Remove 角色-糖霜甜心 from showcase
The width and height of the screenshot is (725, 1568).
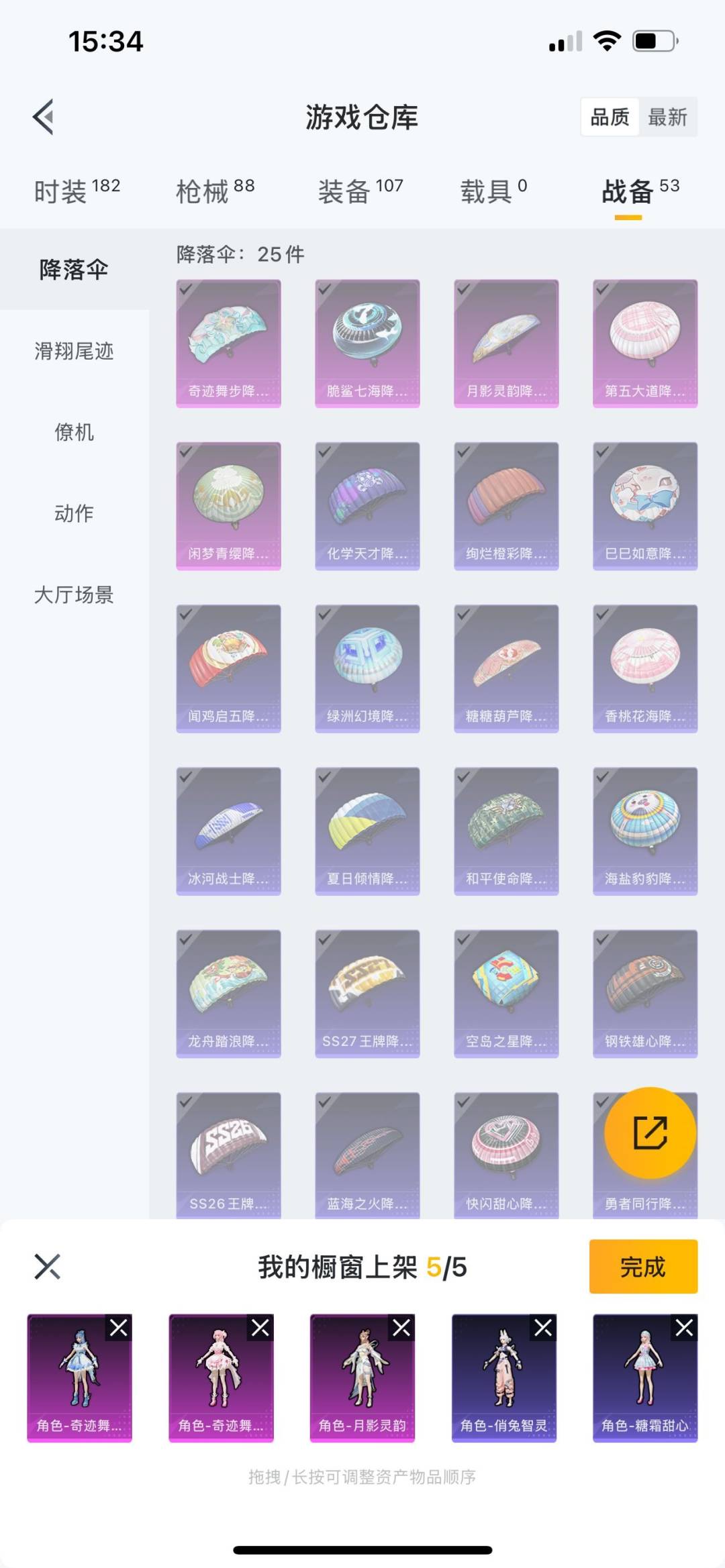(684, 1328)
